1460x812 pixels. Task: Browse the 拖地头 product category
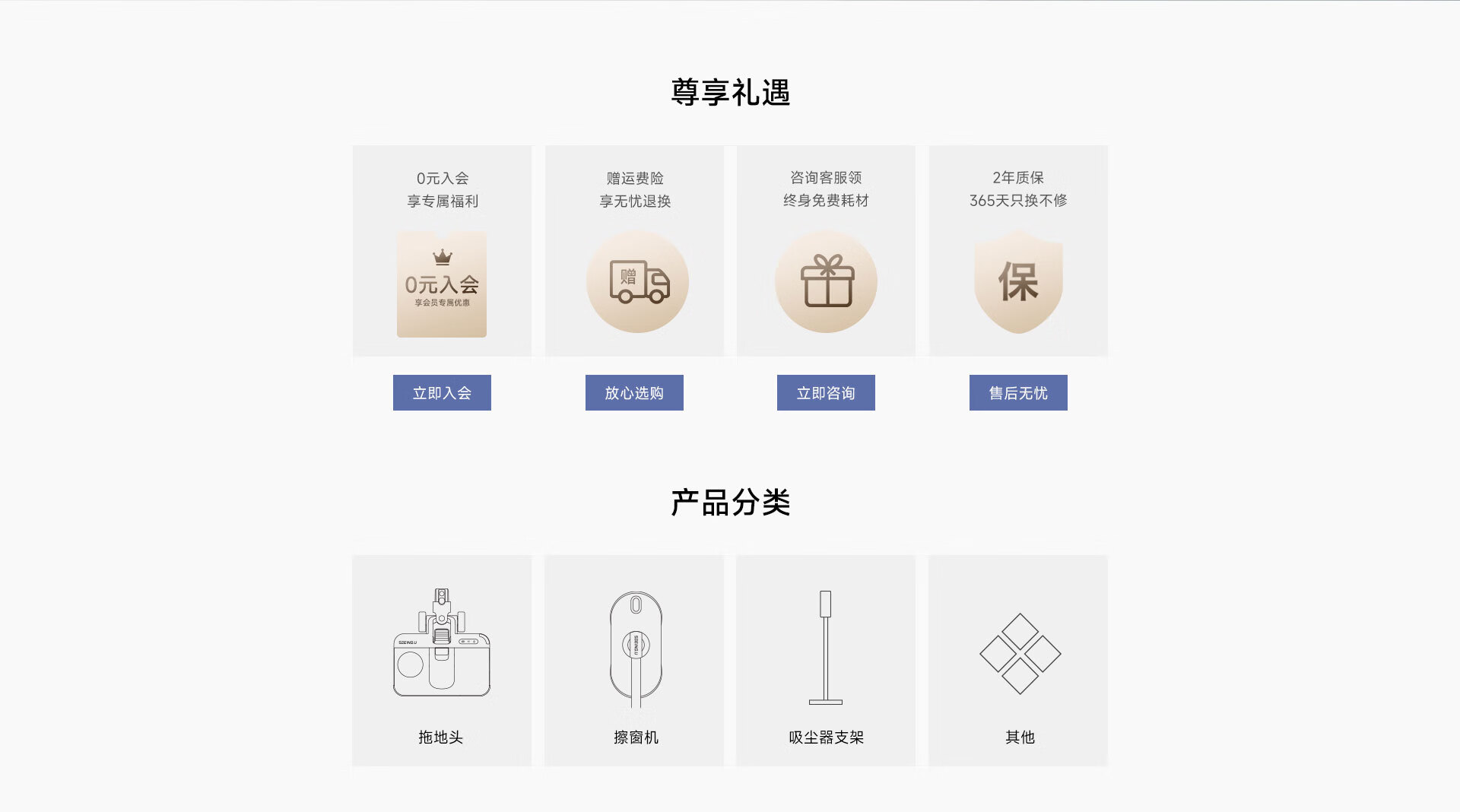[x=442, y=660]
